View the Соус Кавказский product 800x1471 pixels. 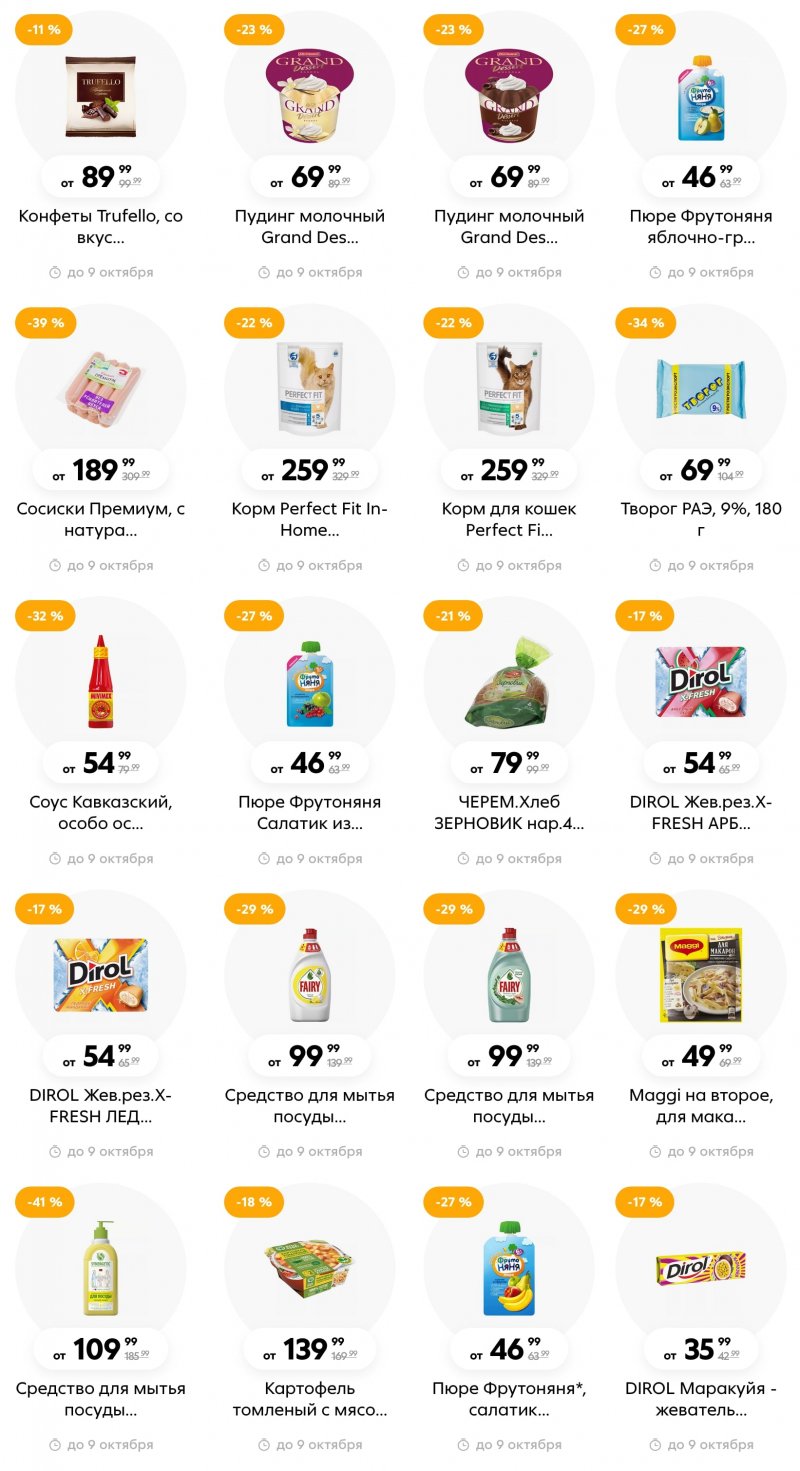click(x=100, y=683)
